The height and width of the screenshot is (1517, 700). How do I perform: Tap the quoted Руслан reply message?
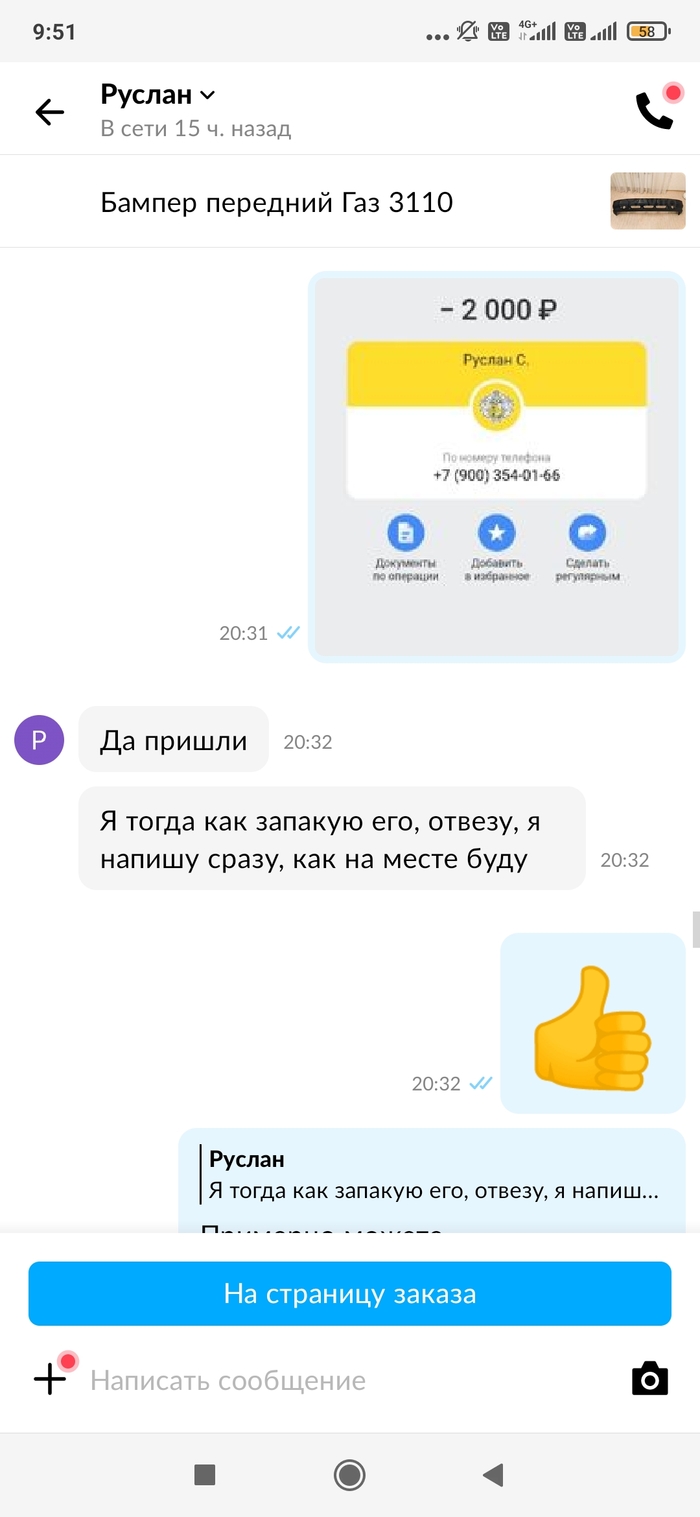pos(432,1176)
